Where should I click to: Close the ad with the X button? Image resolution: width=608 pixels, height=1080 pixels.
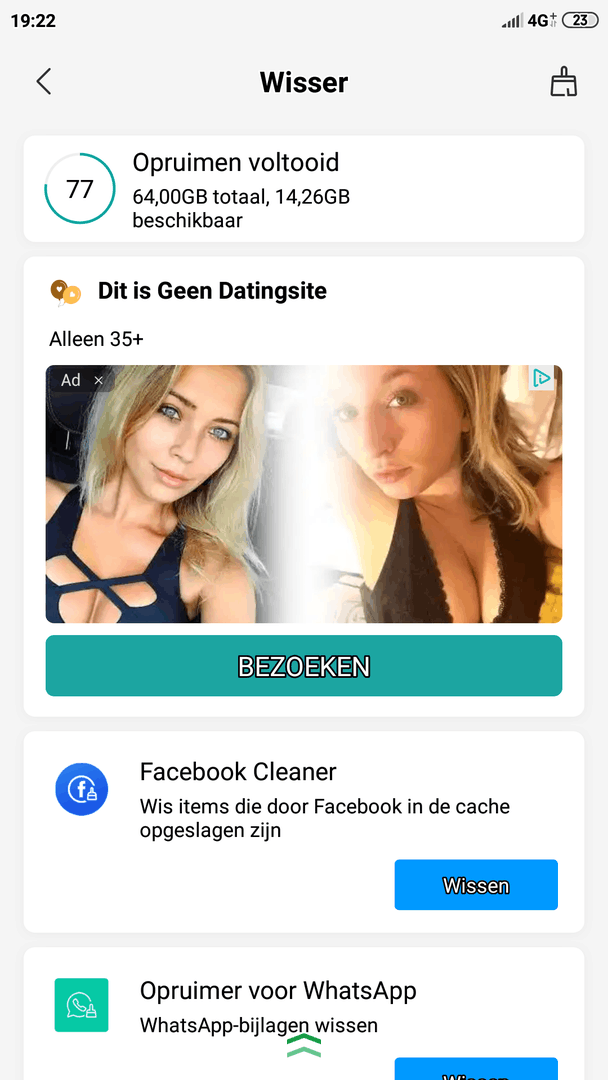(98, 380)
